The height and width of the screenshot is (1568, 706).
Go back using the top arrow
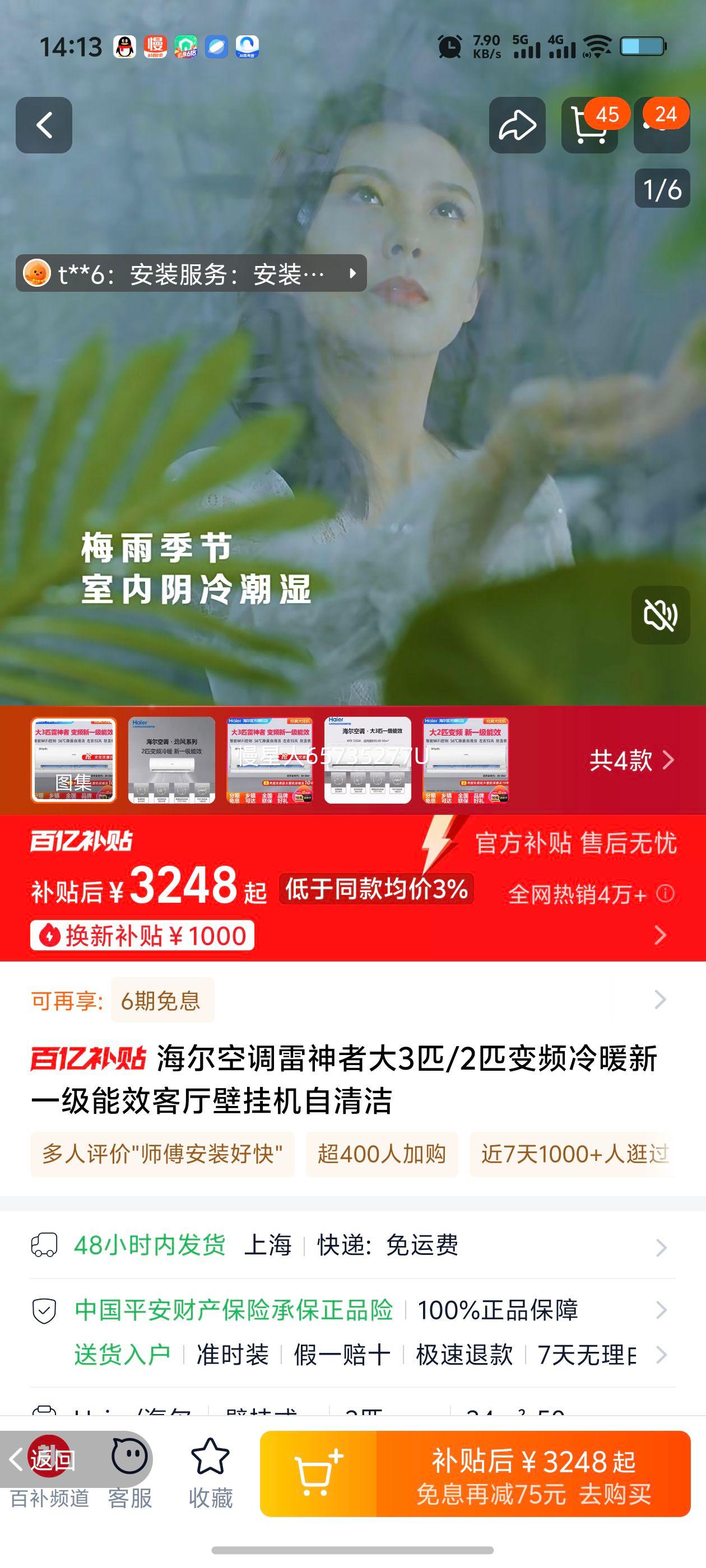coord(44,125)
